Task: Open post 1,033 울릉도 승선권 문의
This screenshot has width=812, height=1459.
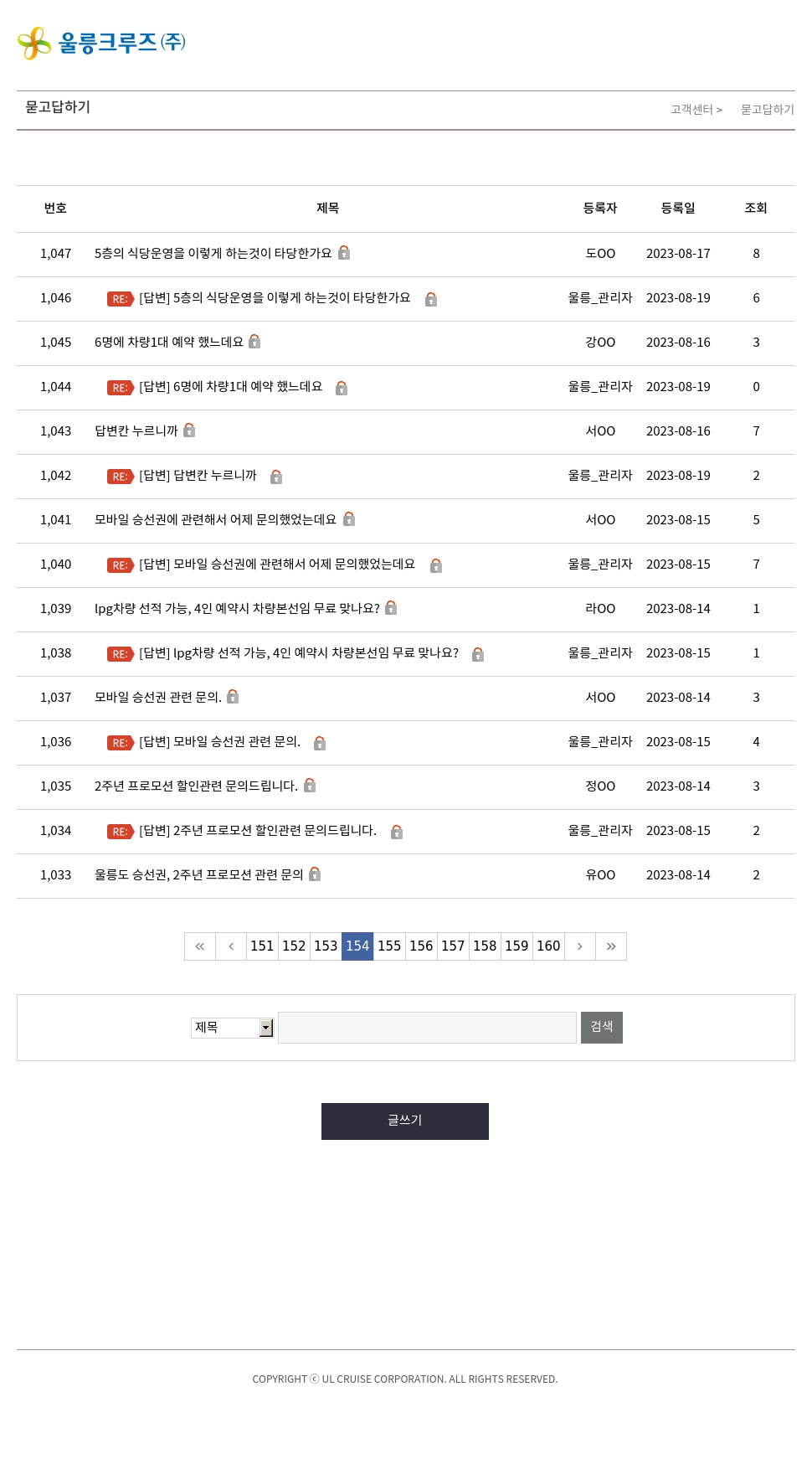Action: point(198,875)
